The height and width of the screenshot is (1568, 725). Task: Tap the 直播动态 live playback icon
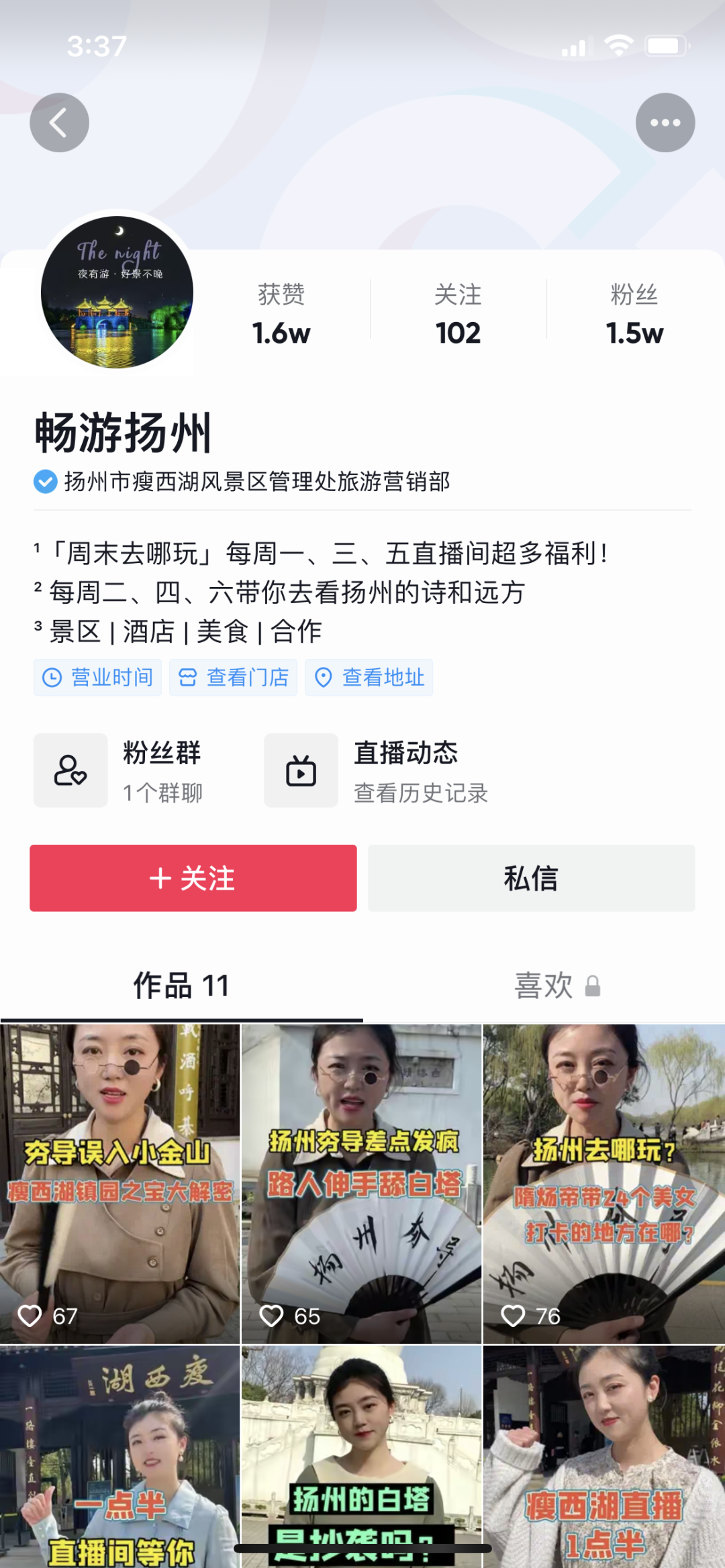point(300,770)
